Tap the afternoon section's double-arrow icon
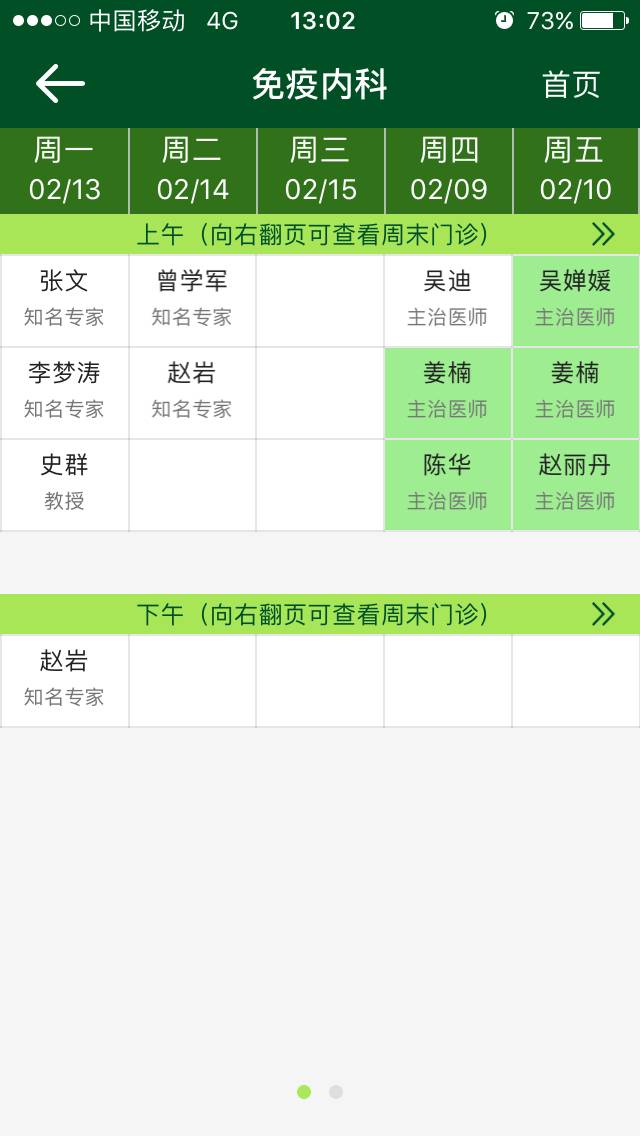 tap(603, 614)
